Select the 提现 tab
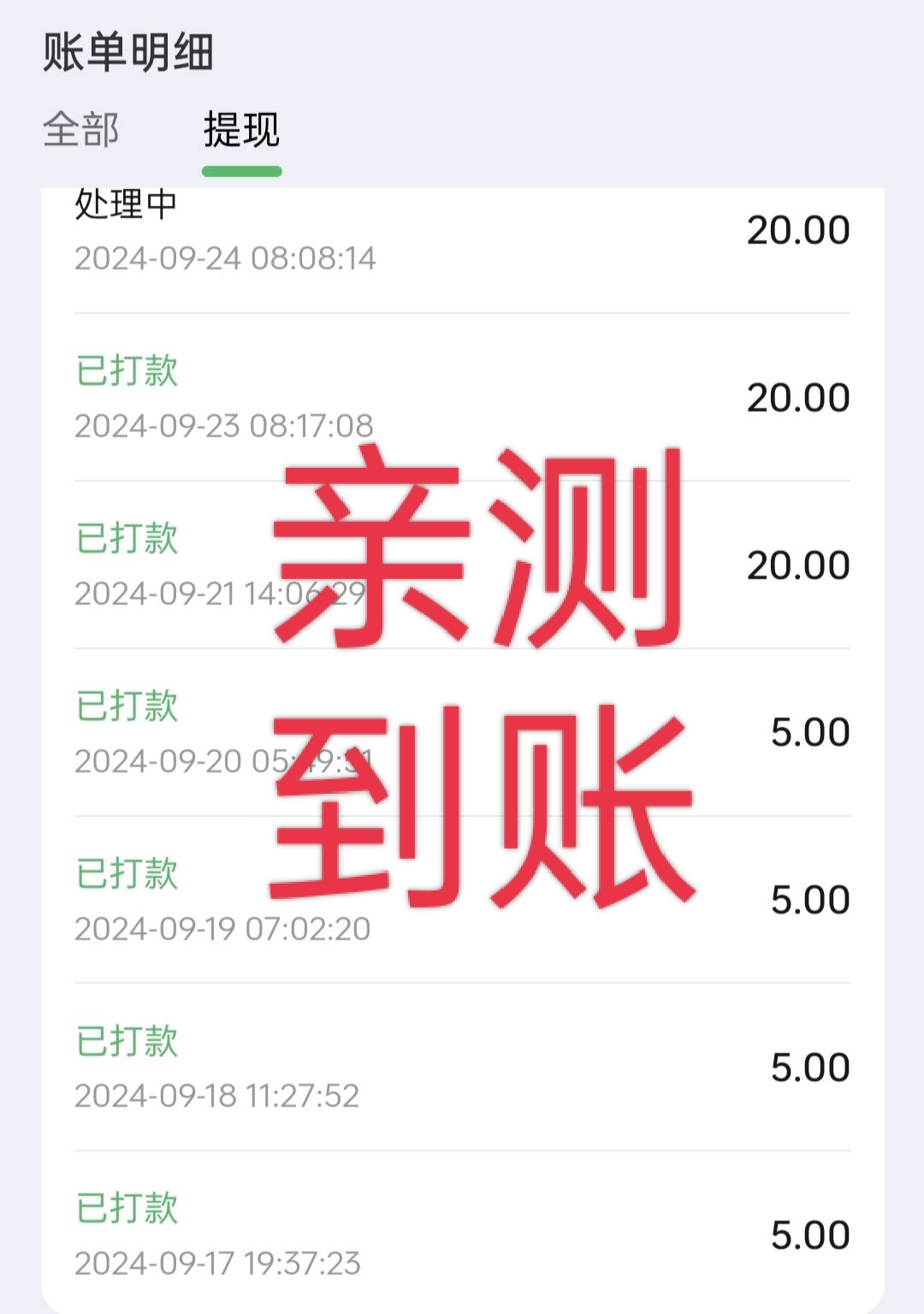Image resolution: width=924 pixels, height=1314 pixels. click(241, 129)
